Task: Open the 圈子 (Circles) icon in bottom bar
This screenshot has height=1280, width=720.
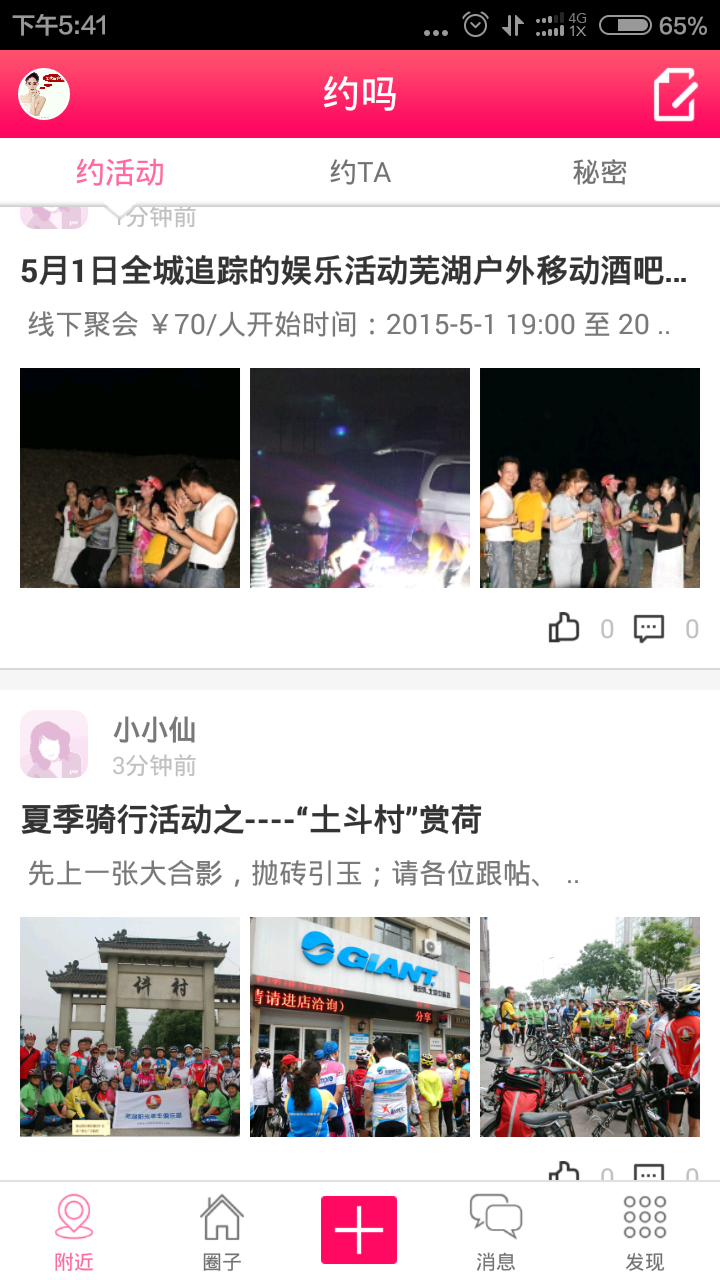Action: coord(219,1227)
